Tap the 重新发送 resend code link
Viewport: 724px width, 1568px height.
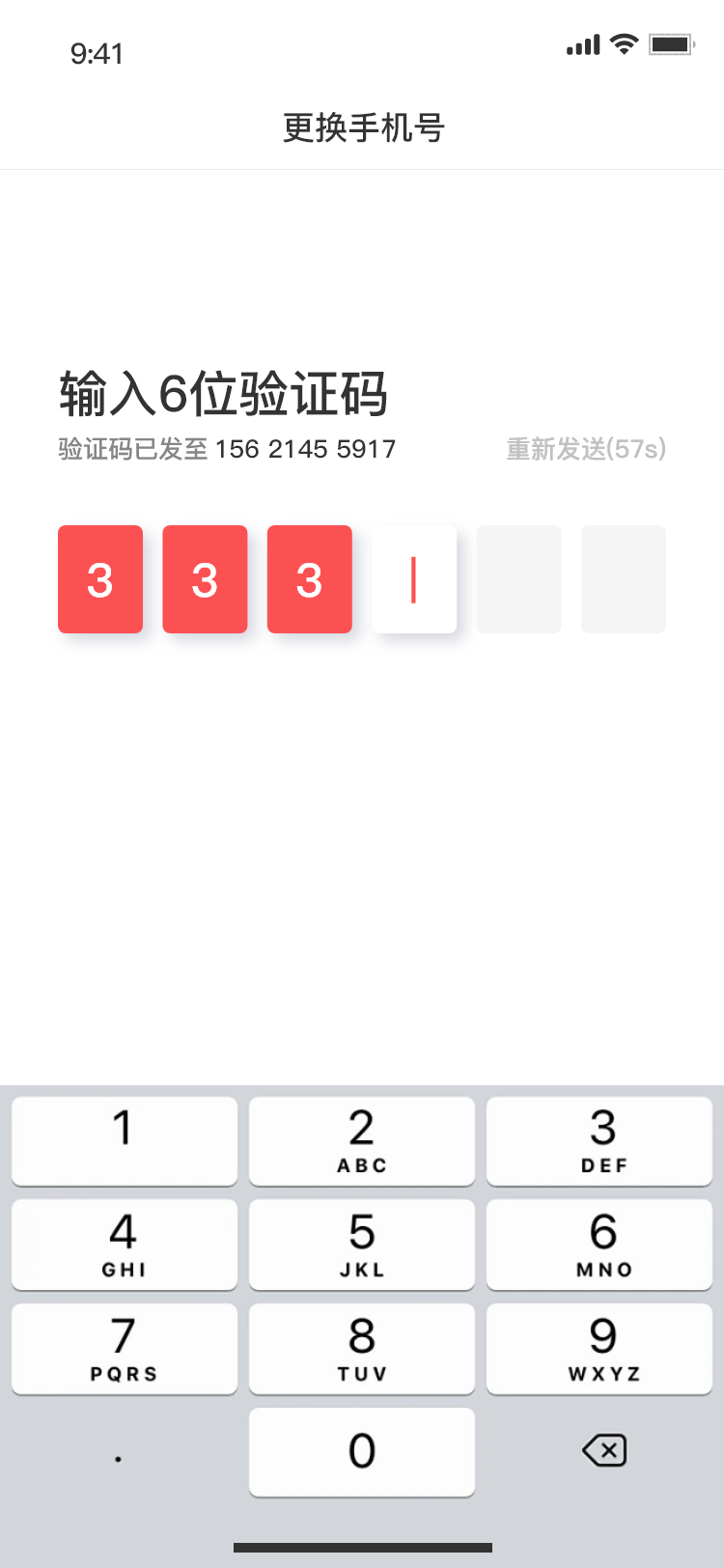(585, 449)
